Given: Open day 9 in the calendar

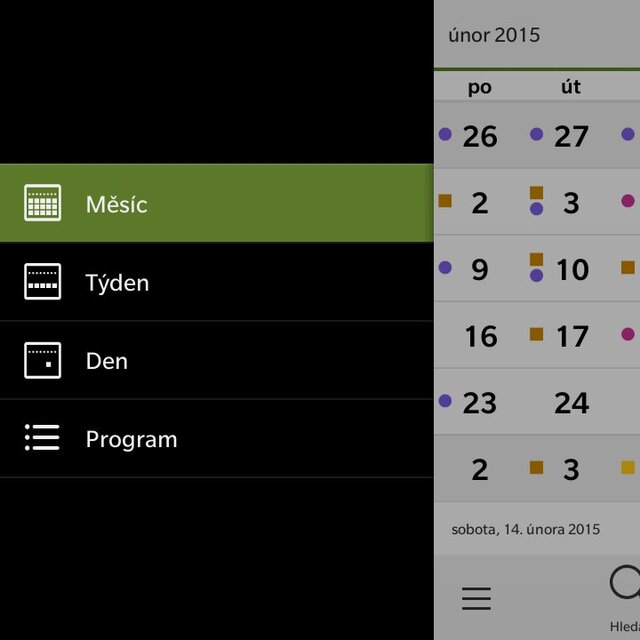Looking at the screenshot, I should tap(480, 270).
